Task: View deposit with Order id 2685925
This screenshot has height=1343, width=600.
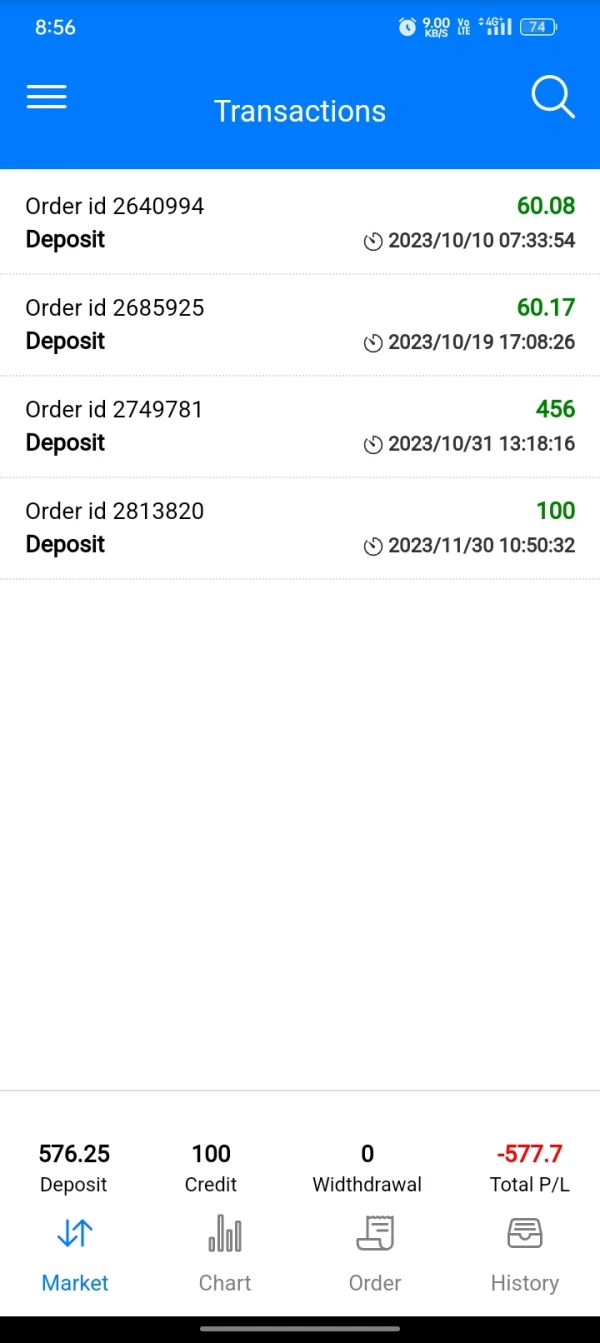Action: 300,324
